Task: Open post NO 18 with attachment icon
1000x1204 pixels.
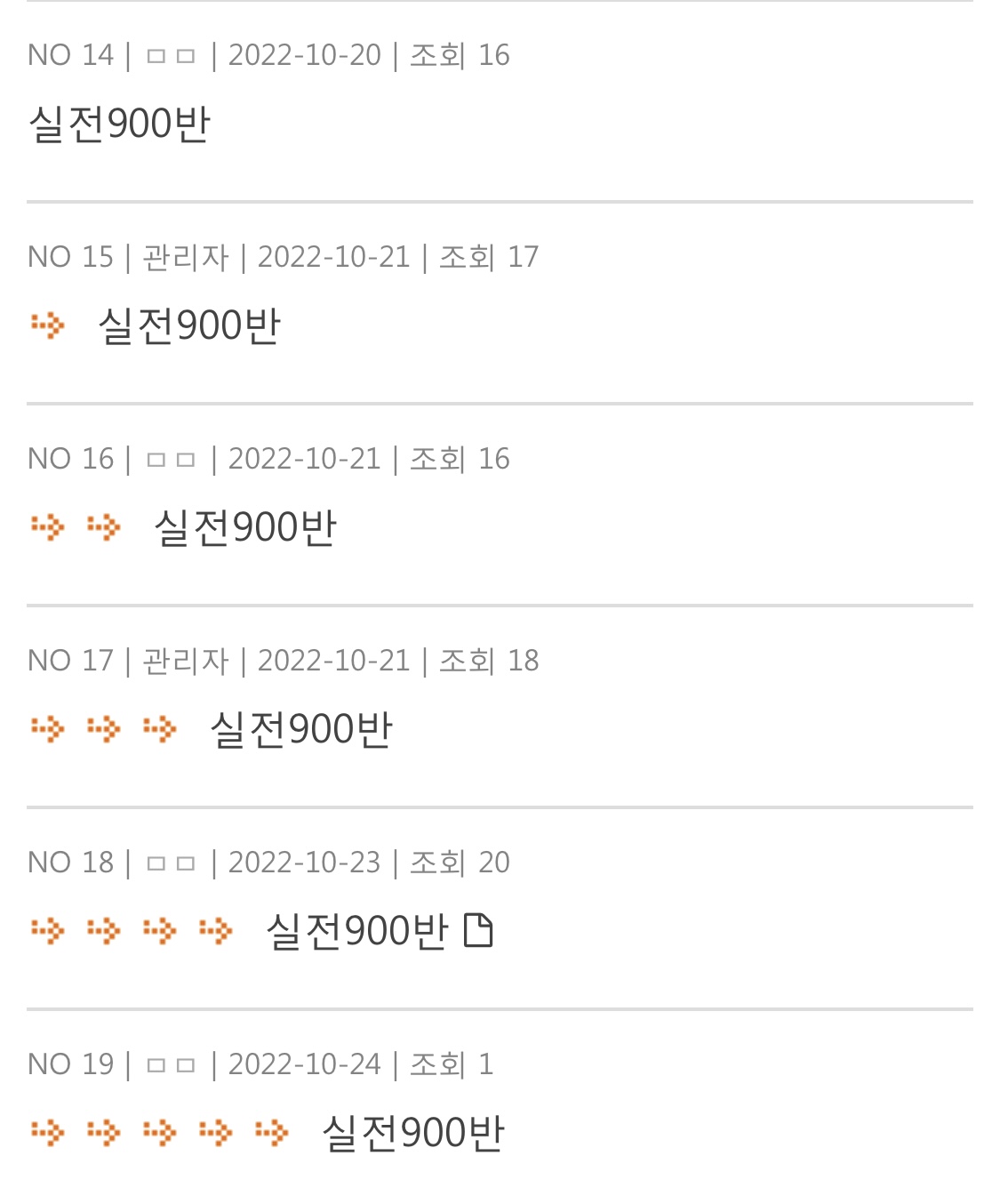Action: [357, 931]
